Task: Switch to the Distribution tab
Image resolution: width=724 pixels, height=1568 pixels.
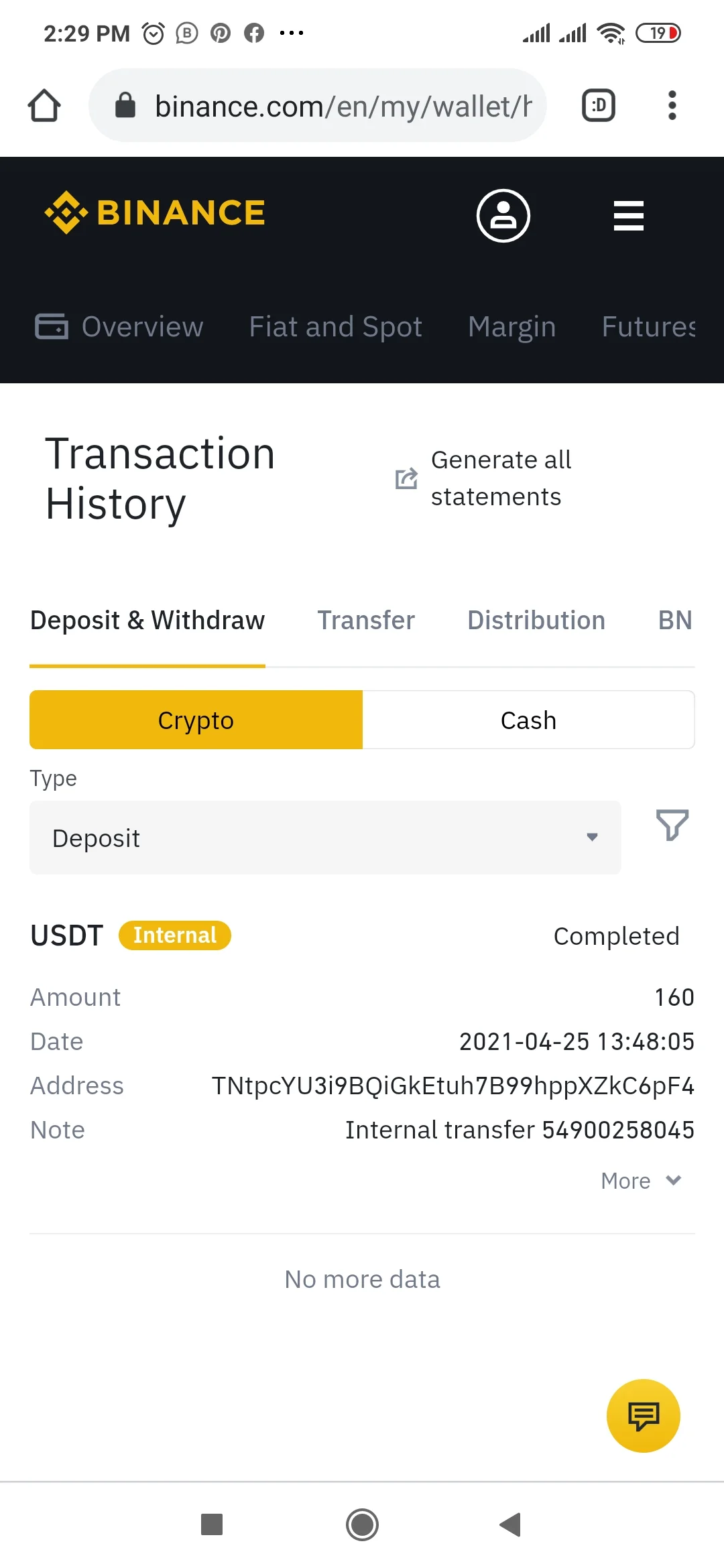Action: [536, 620]
